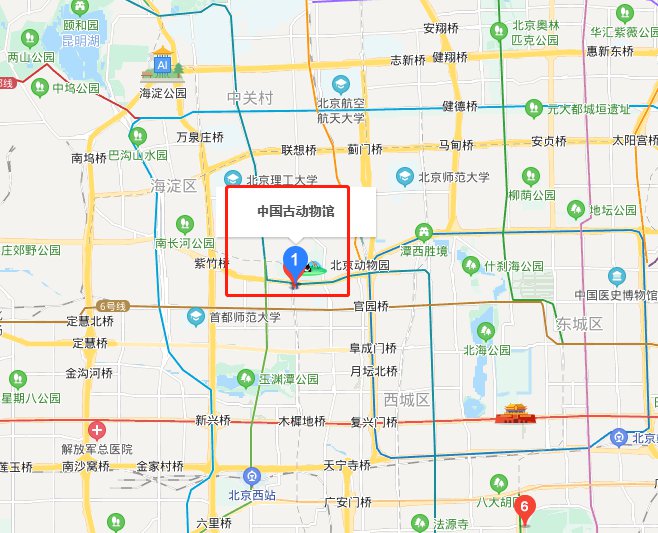
Task: Tap the blue map marker numbered 1
Action: (295, 262)
